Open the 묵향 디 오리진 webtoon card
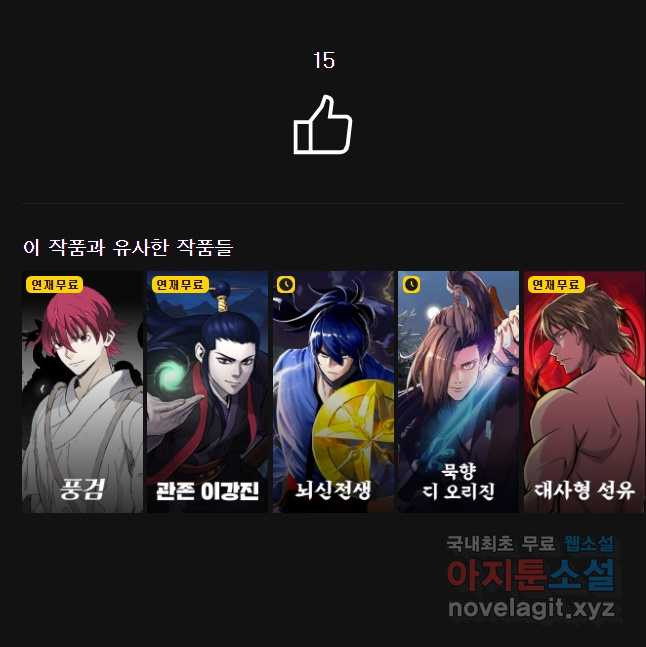646x647 pixels. pos(458,392)
